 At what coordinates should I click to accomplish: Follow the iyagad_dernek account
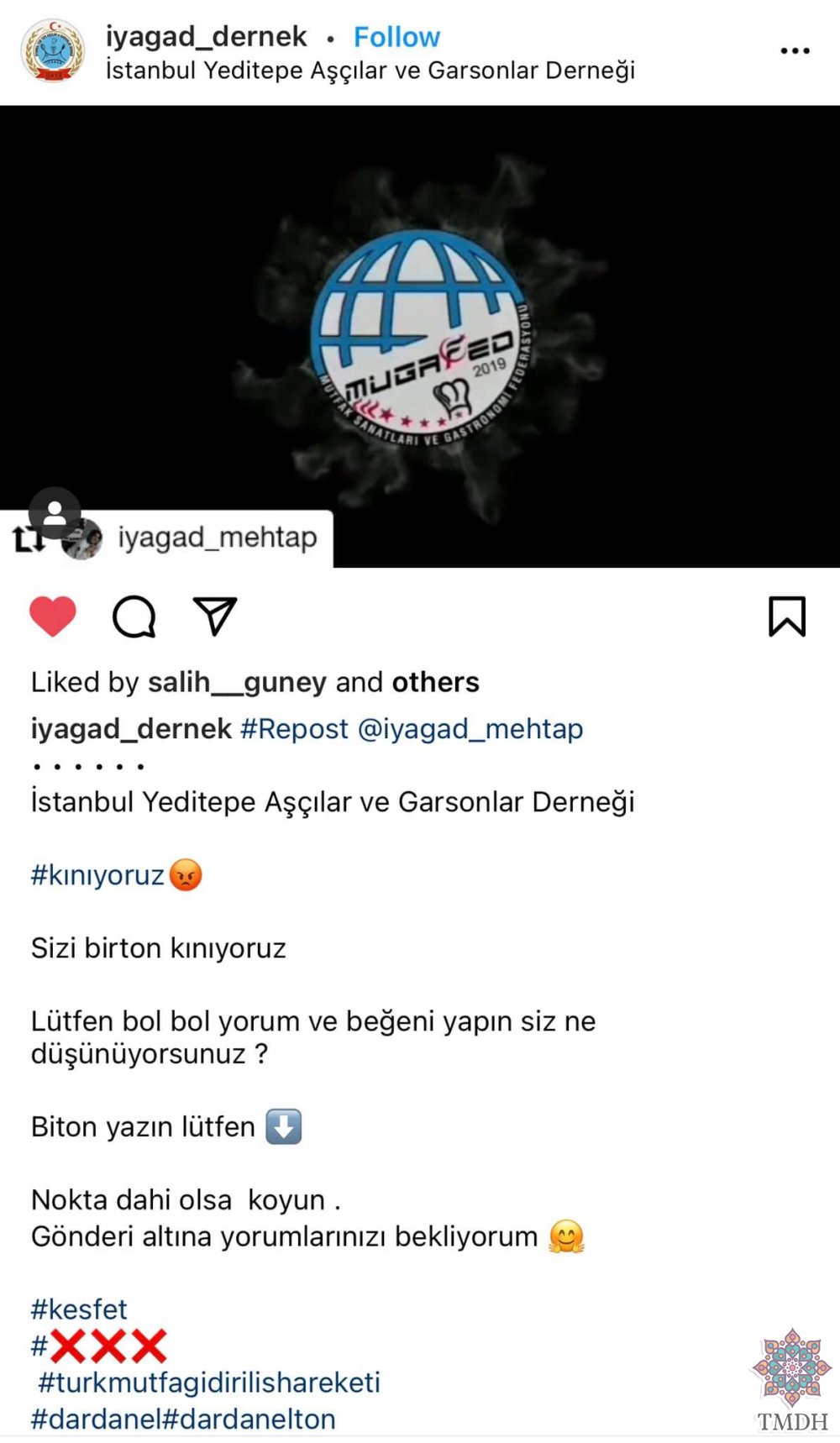pyautogui.click(x=396, y=37)
